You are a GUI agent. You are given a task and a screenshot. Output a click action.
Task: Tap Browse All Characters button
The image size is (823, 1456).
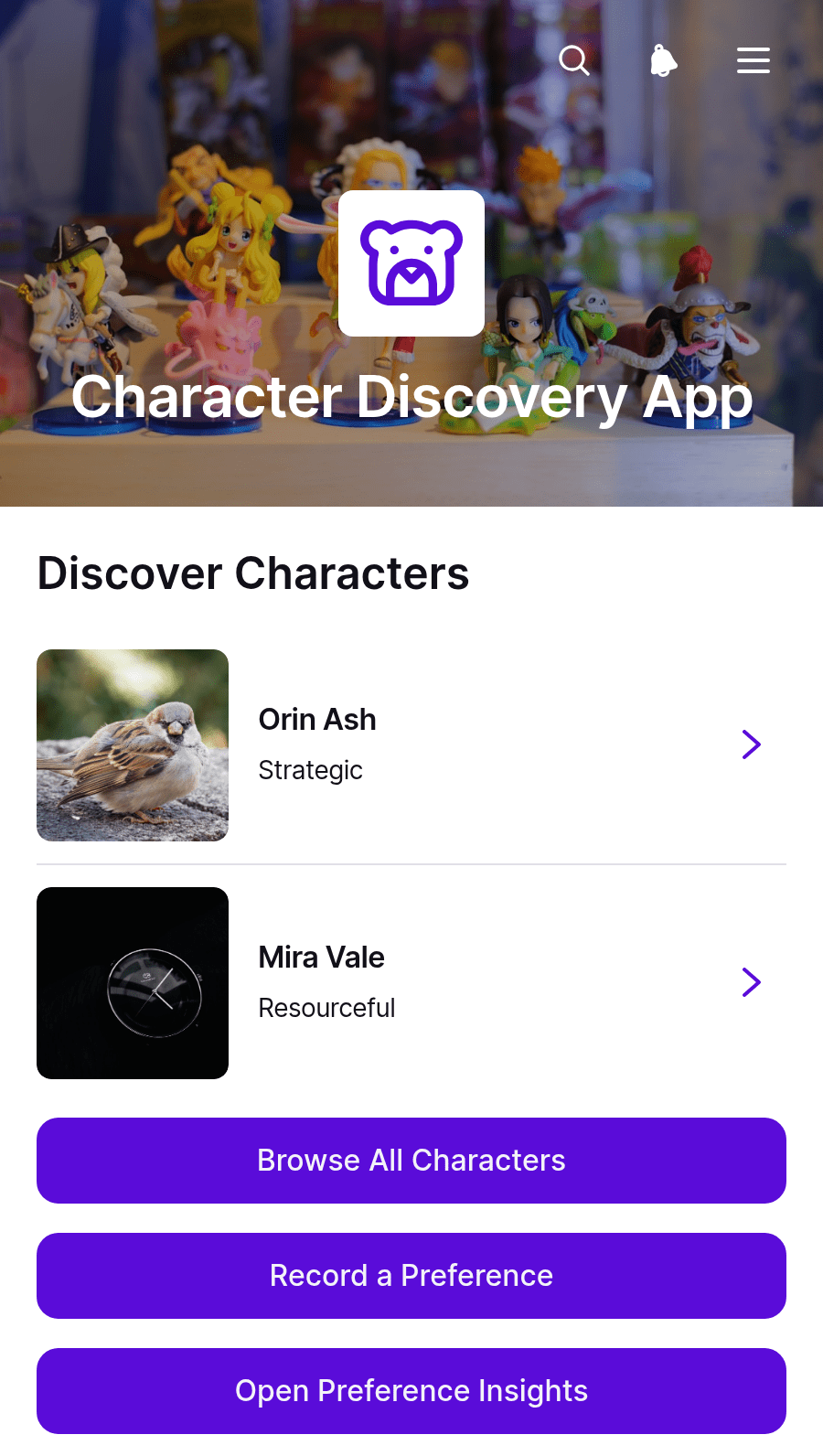tap(411, 1161)
